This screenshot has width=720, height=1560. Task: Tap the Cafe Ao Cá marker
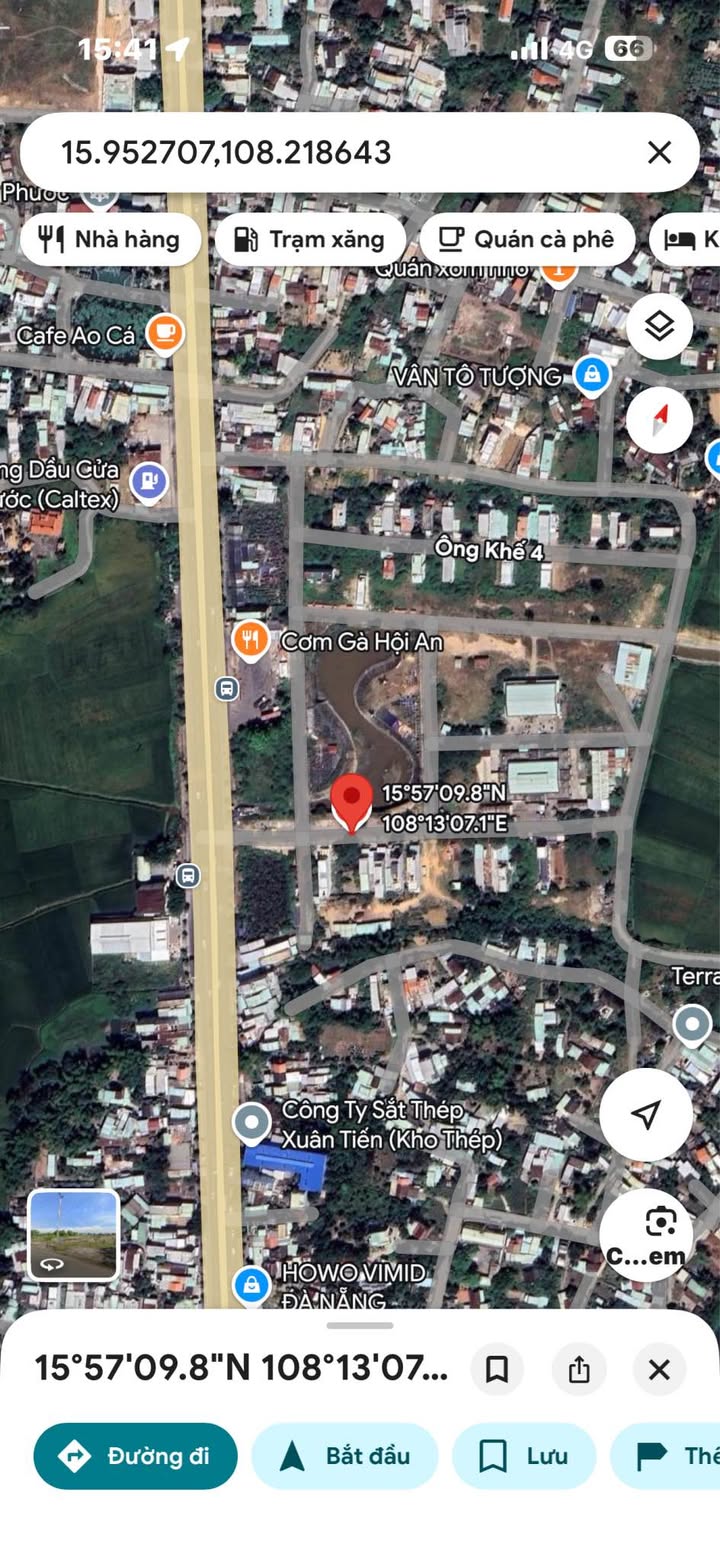(165, 333)
